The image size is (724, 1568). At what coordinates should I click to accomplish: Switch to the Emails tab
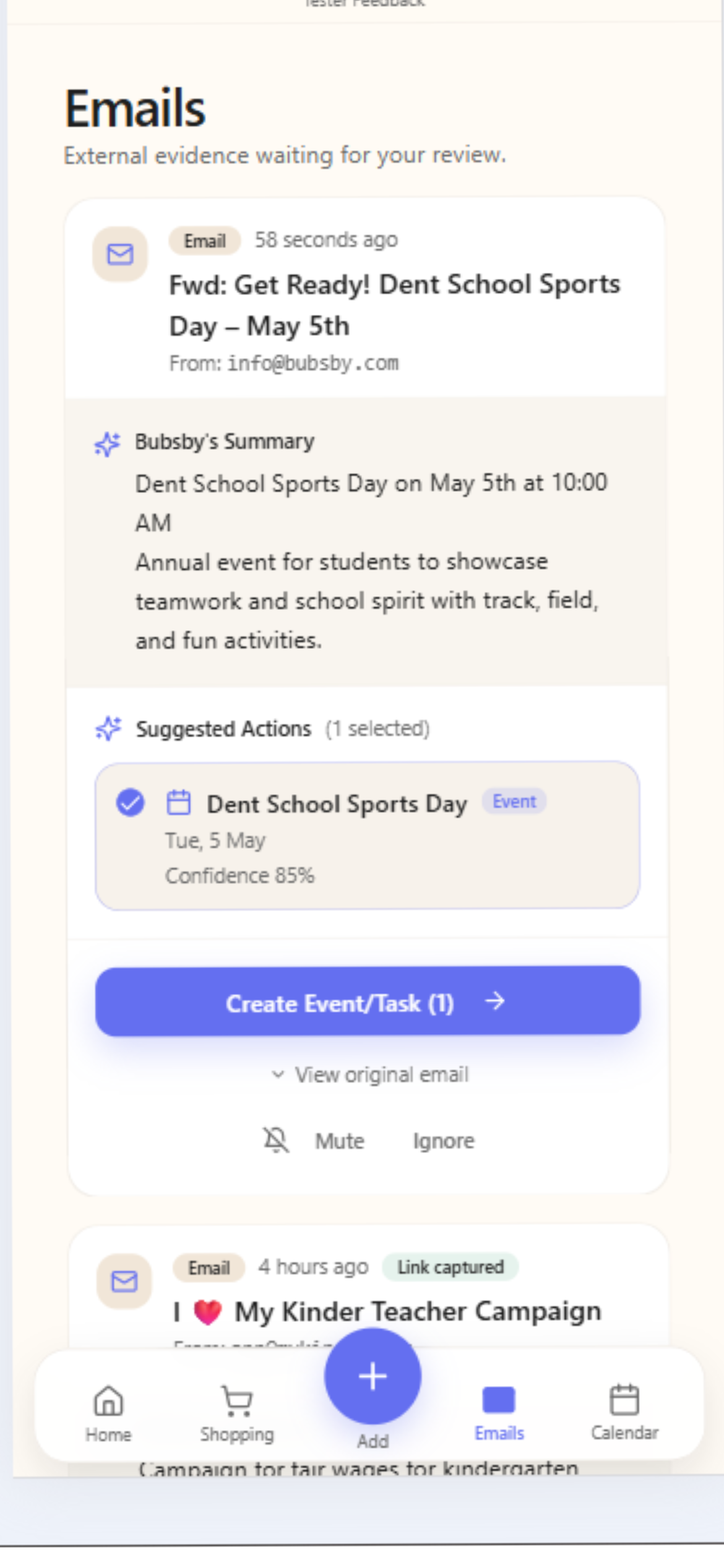pos(499,1412)
